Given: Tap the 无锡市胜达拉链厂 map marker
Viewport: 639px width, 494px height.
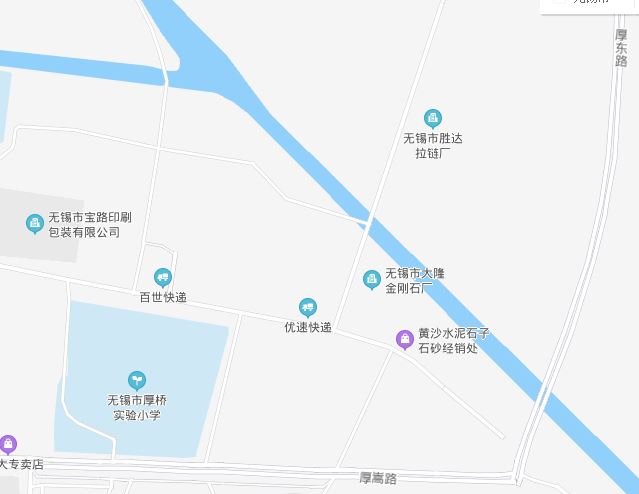Looking at the screenshot, I should [433, 118].
